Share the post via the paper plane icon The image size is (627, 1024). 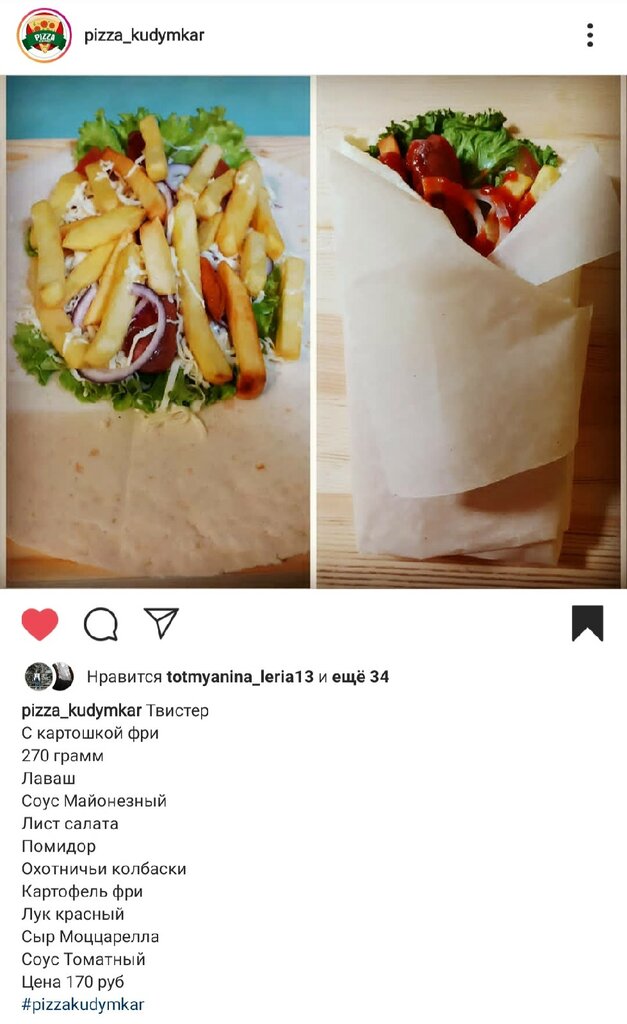point(160,623)
